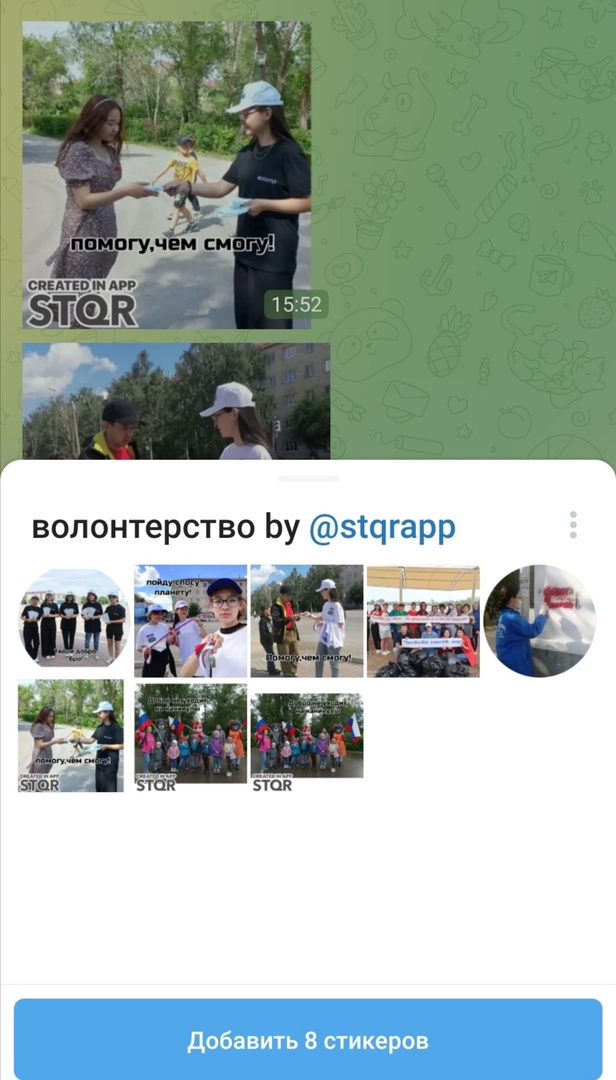Open the sticker pack overflow menu
616x1080 pixels.
573,525
